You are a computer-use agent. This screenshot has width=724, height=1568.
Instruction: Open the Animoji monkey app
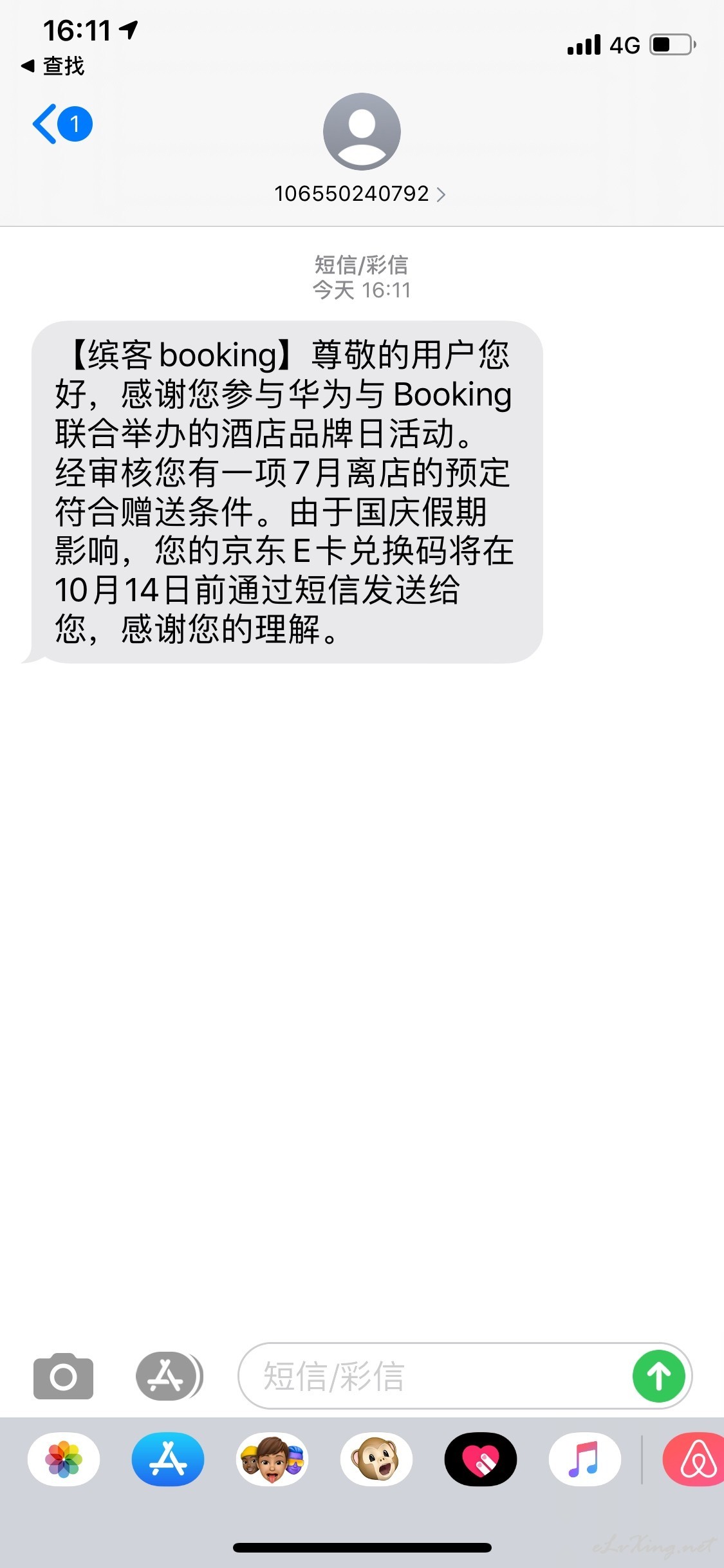(x=376, y=1459)
